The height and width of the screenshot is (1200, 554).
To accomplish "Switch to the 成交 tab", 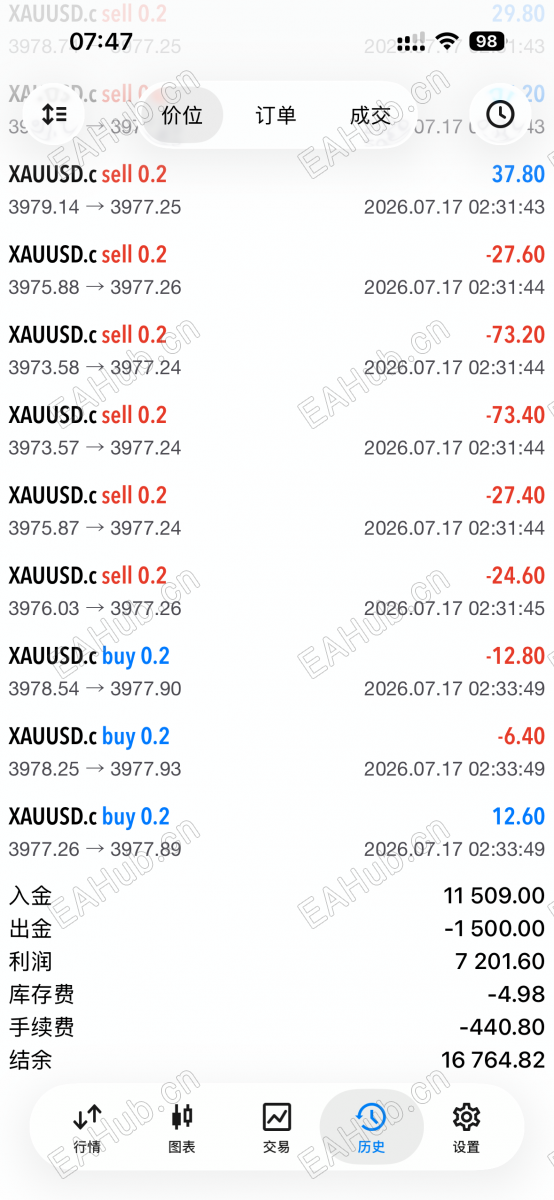I will point(370,115).
